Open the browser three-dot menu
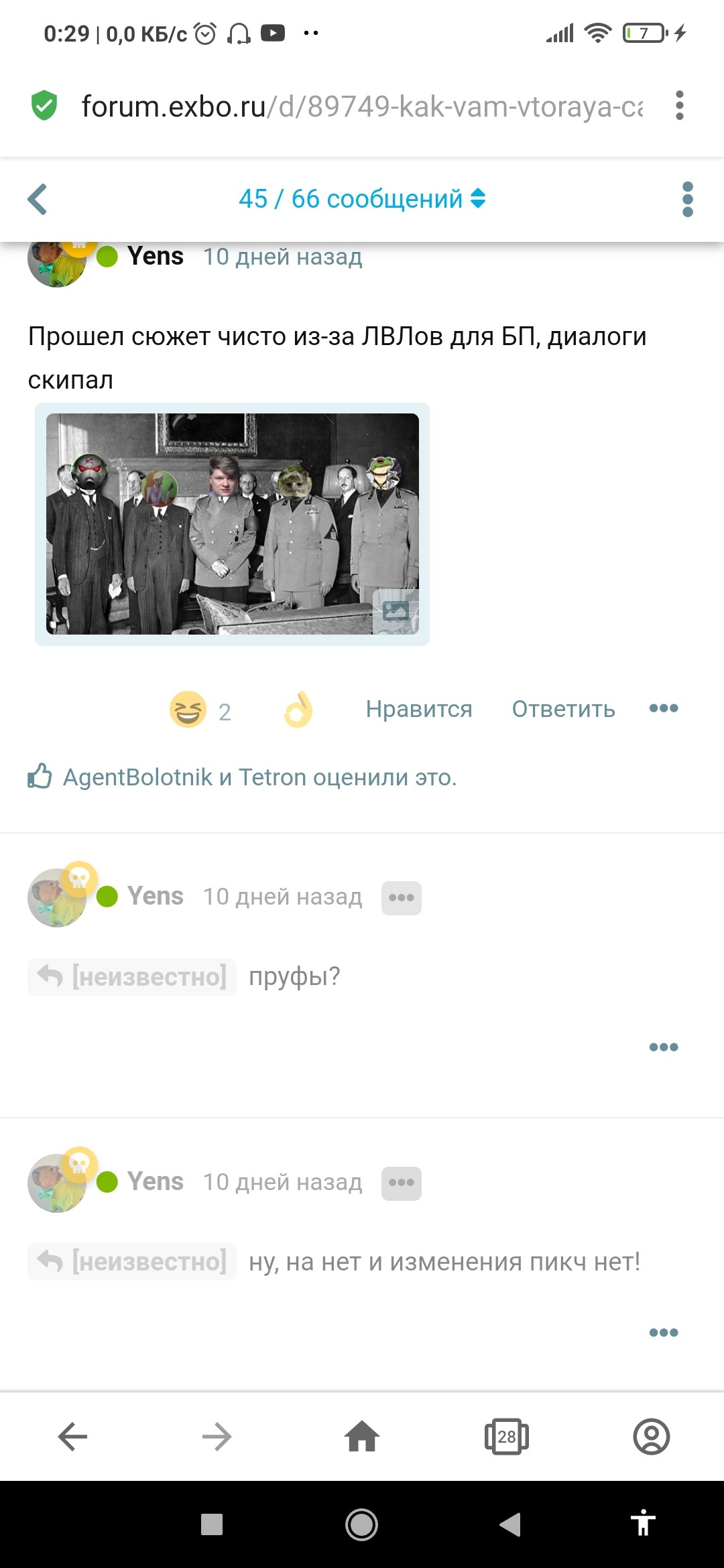Screen dimensions: 724x1568 679,105
